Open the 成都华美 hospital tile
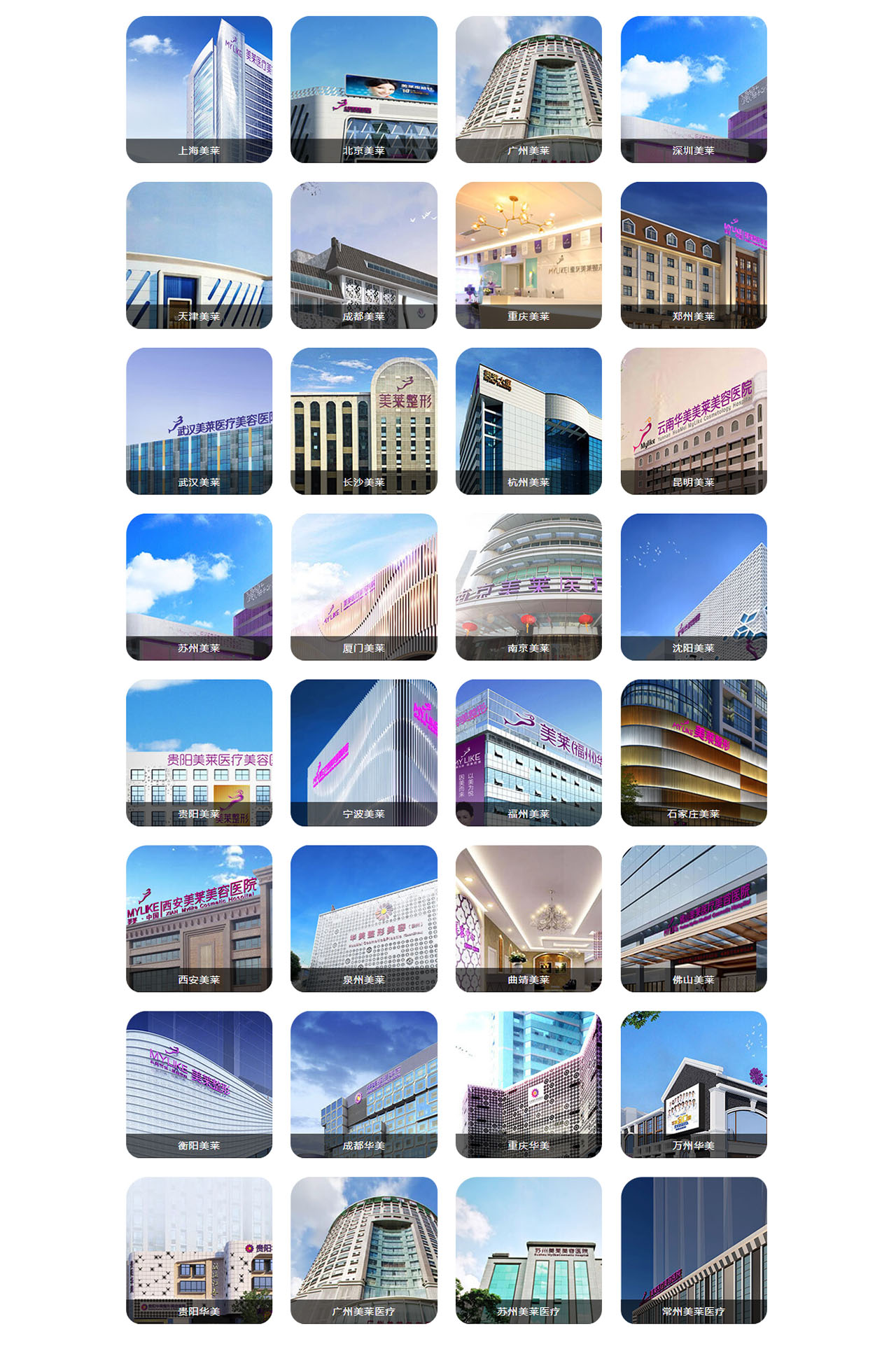The height and width of the screenshot is (1356, 896). pyautogui.click(x=363, y=1084)
